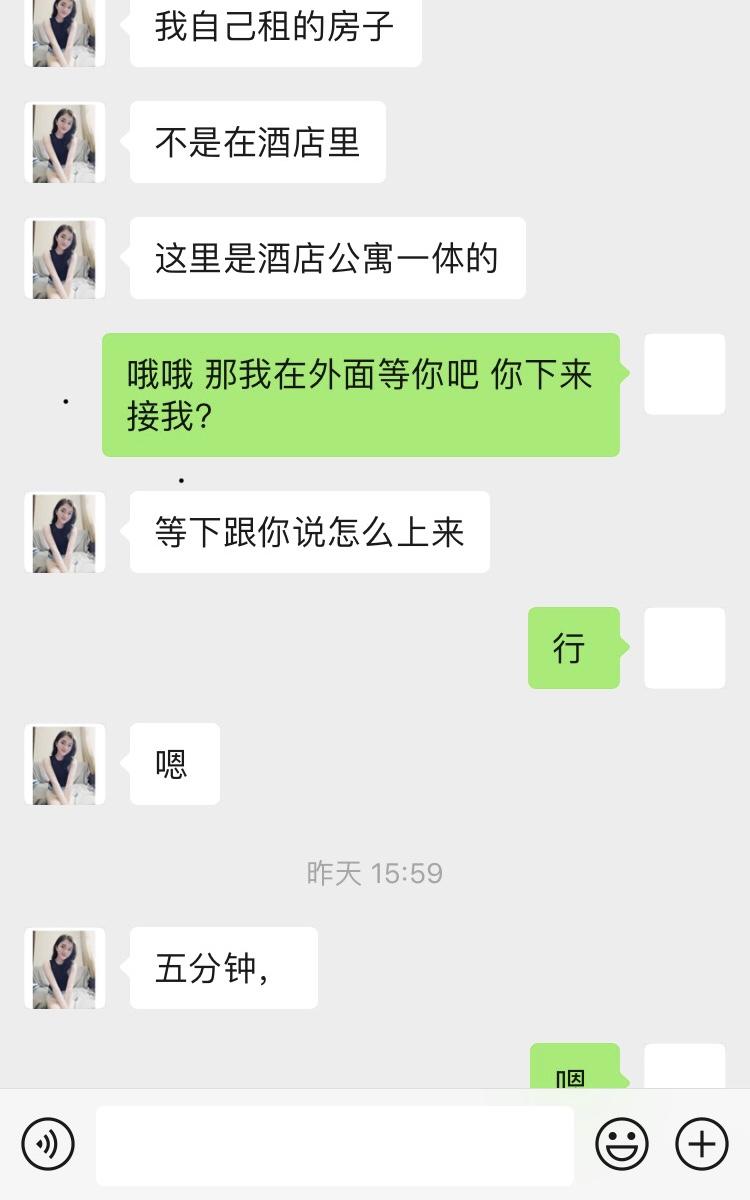Tap the green '行' reply bubble
This screenshot has width=750, height=1200.
(573, 649)
